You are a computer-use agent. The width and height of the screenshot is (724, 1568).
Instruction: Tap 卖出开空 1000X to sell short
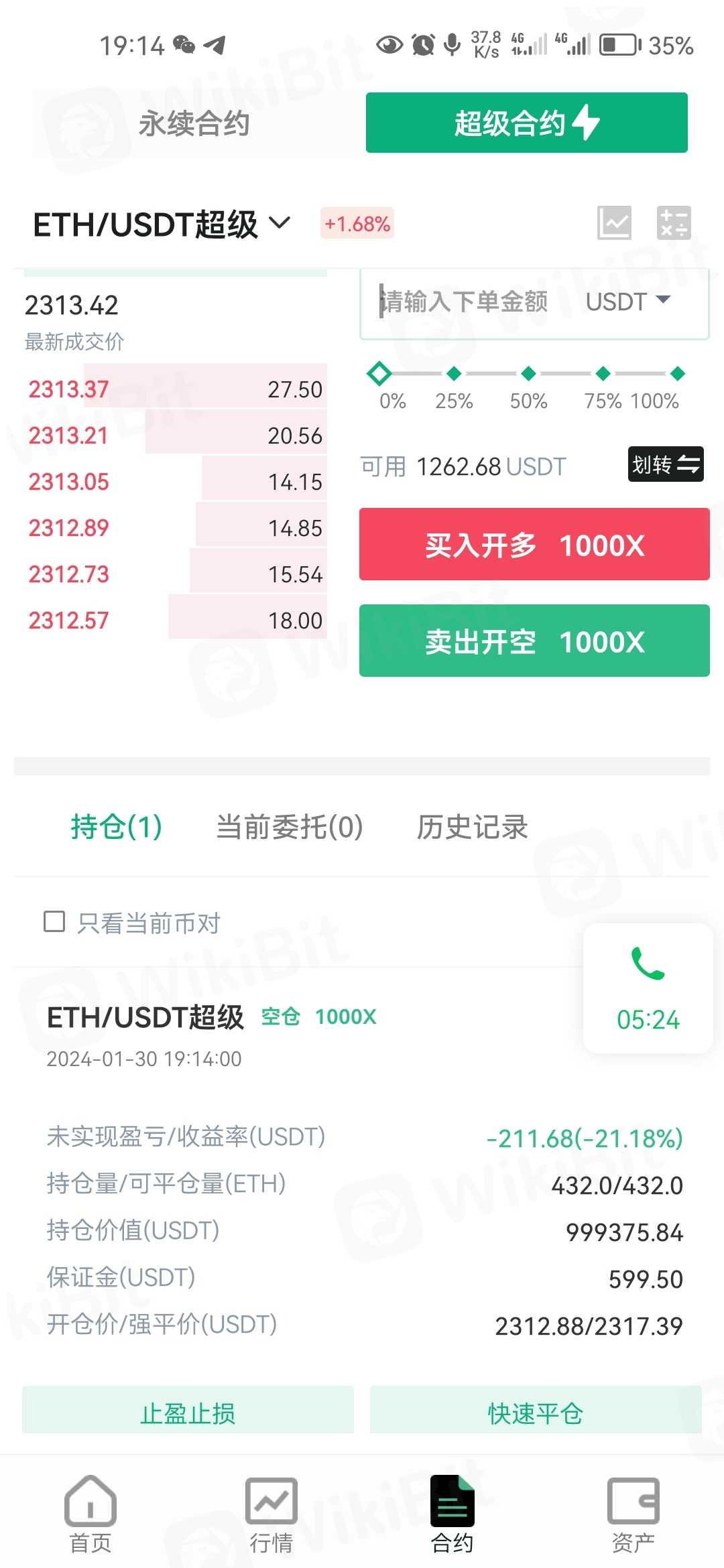tap(534, 641)
